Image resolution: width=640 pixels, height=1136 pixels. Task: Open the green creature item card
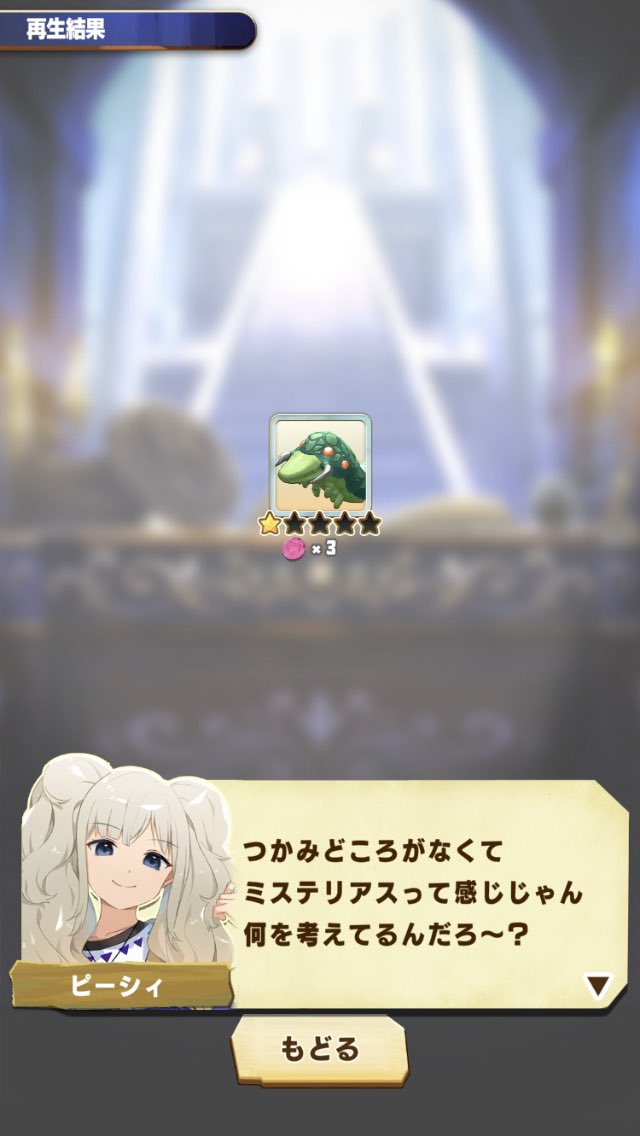pyautogui.click(x=320, y=462)
